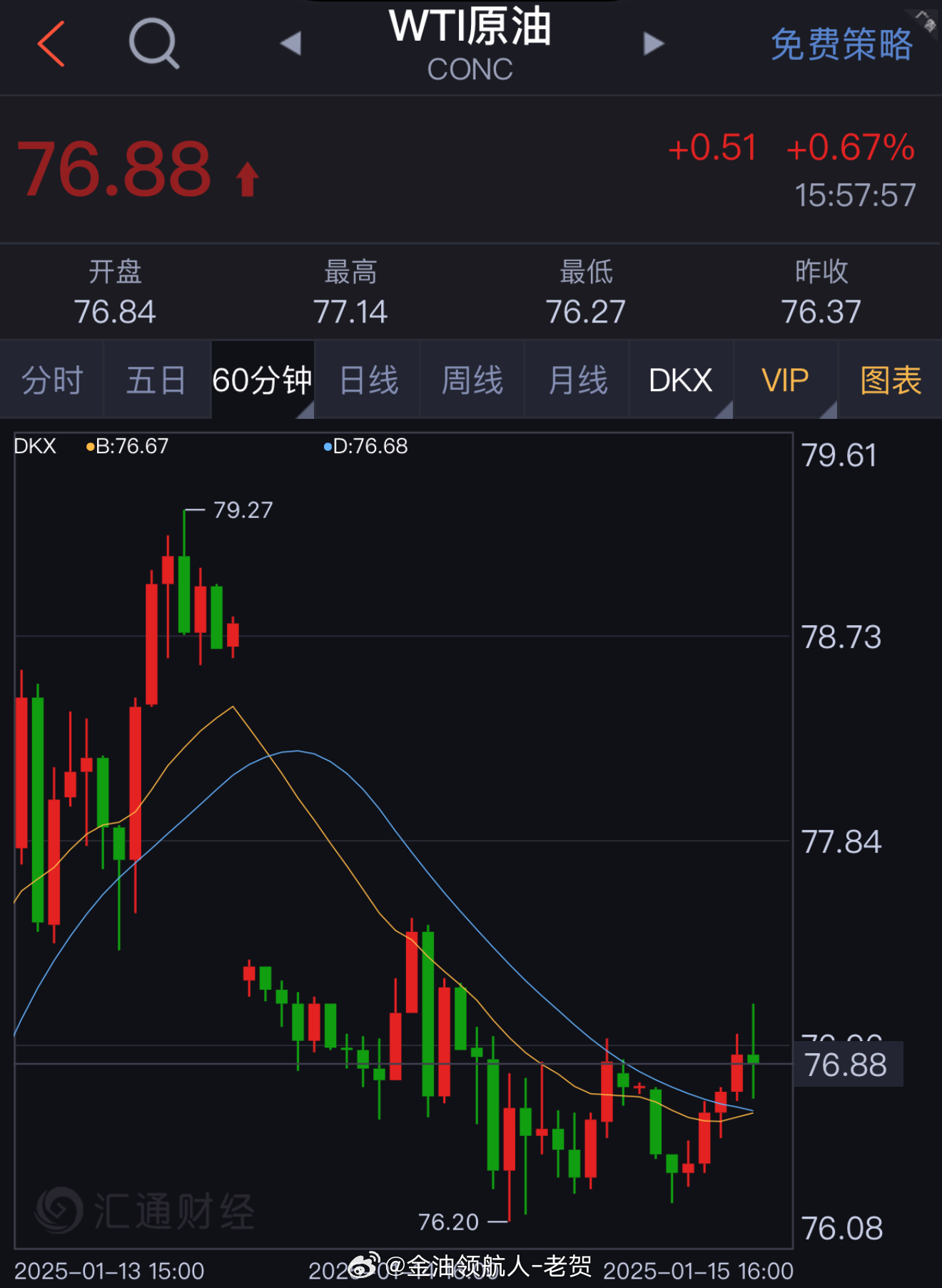Switch to the next instrument arrow
Screen dimensions: 942x1288
653,44
